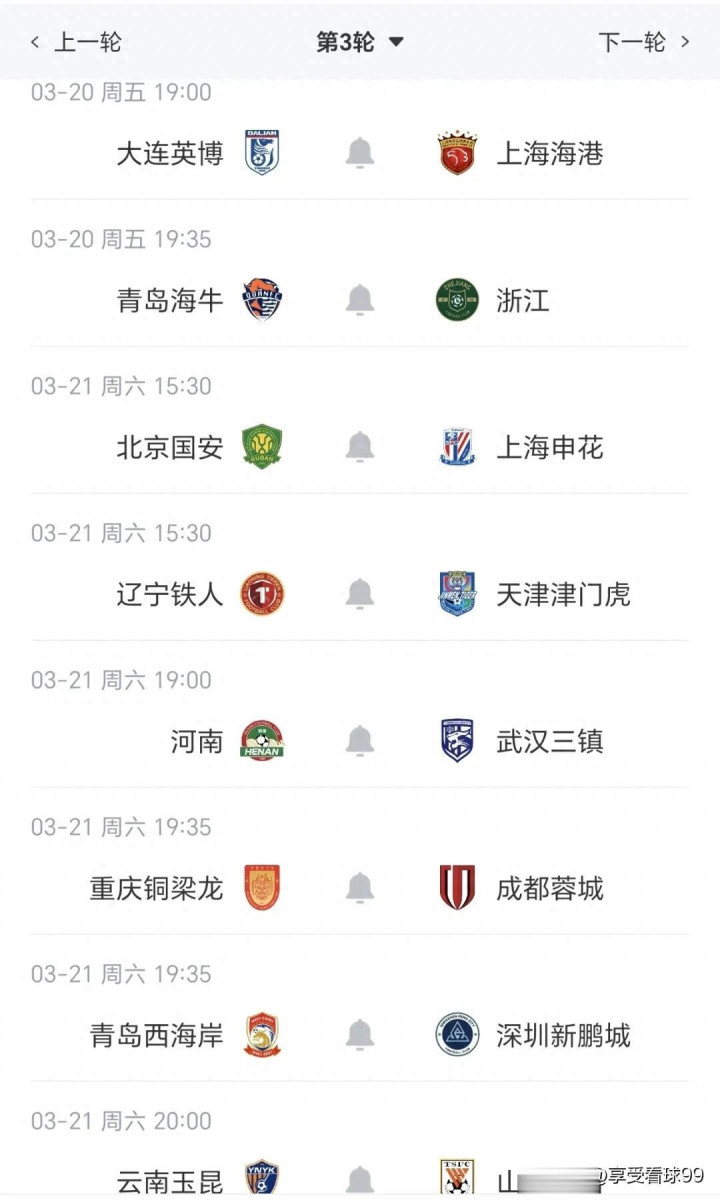
Task: Enable reminder for 青岛海牛 vs 浙江 match
Action: (x=360, y=300)
